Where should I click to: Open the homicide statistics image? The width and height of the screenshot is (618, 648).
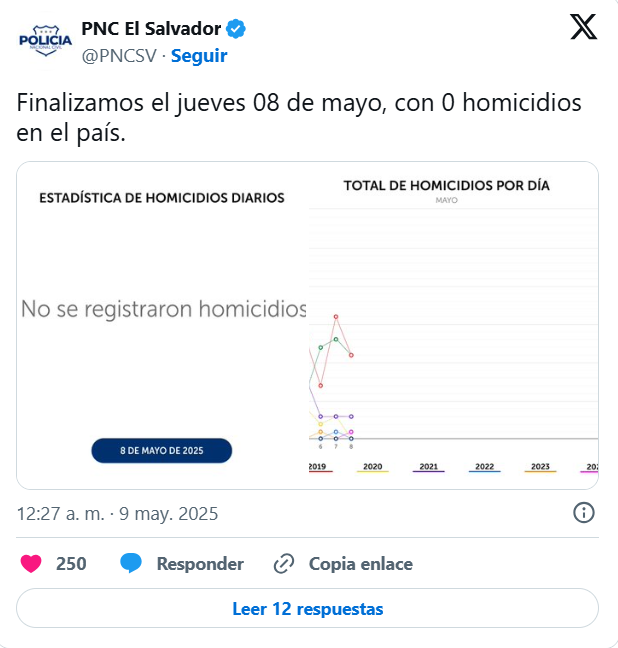[x=308, y=325]
